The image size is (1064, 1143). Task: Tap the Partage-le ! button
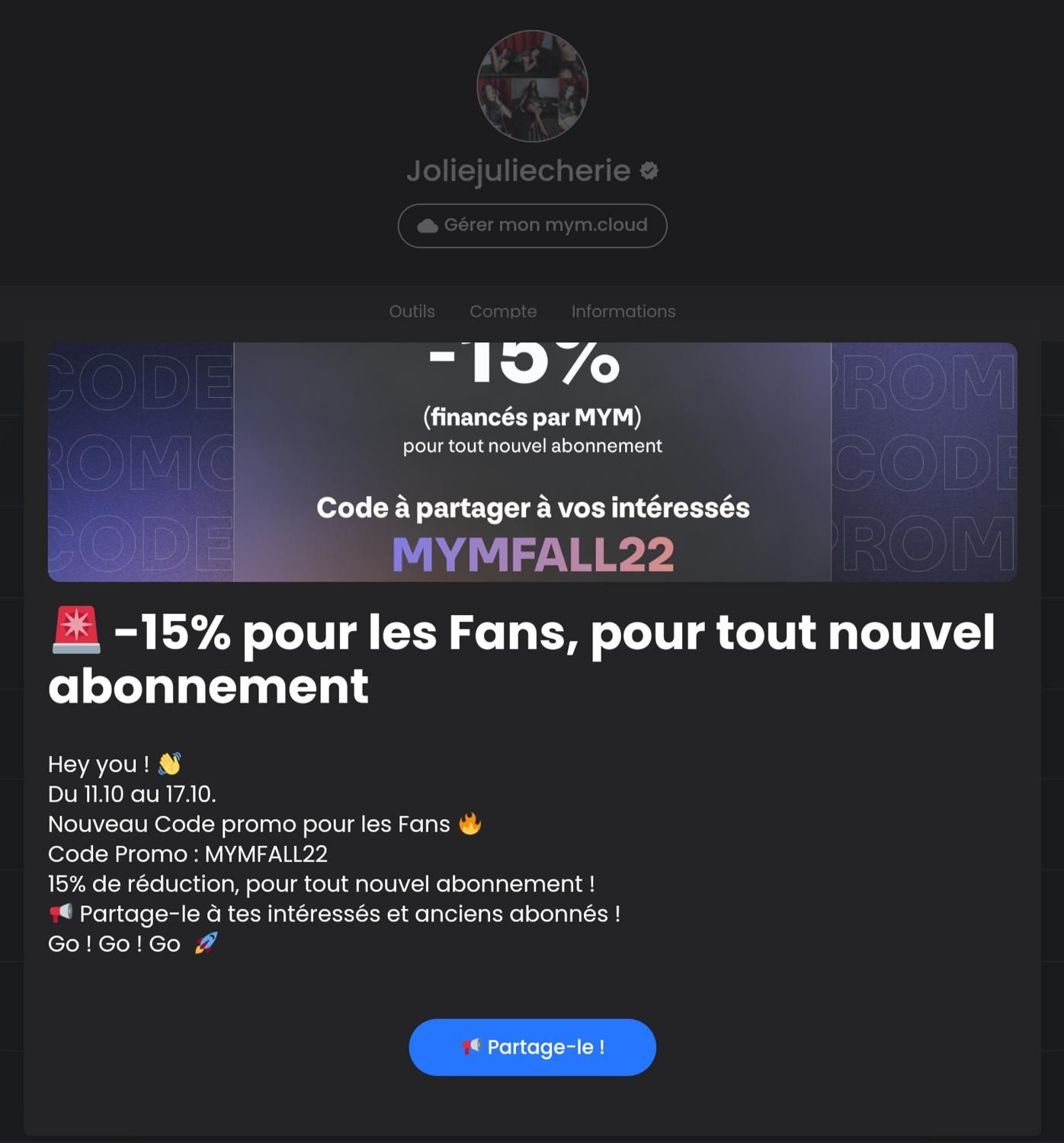coord(532,1047)
